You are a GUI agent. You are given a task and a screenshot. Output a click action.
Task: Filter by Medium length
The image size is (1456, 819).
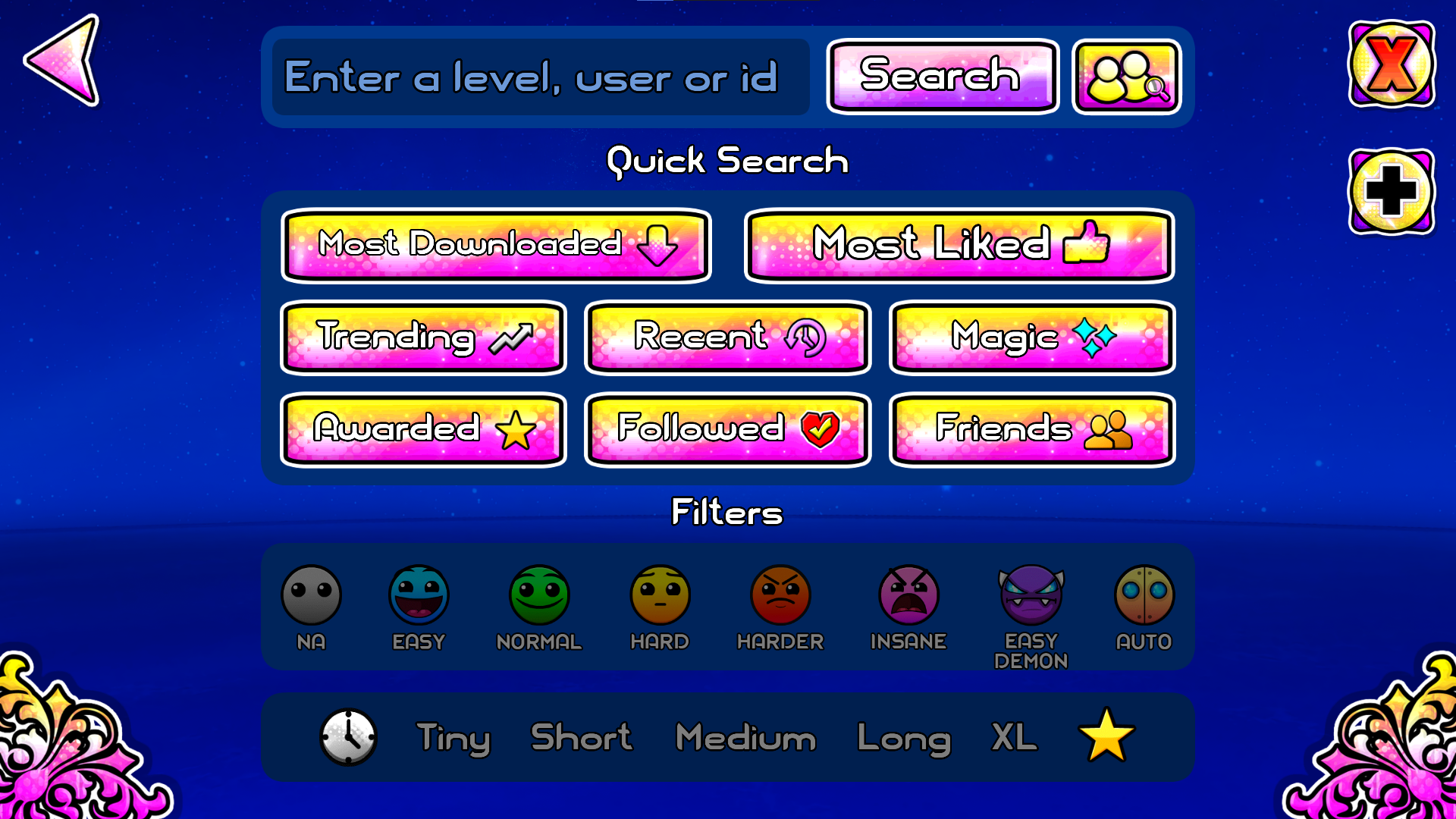tap(745, 738)
